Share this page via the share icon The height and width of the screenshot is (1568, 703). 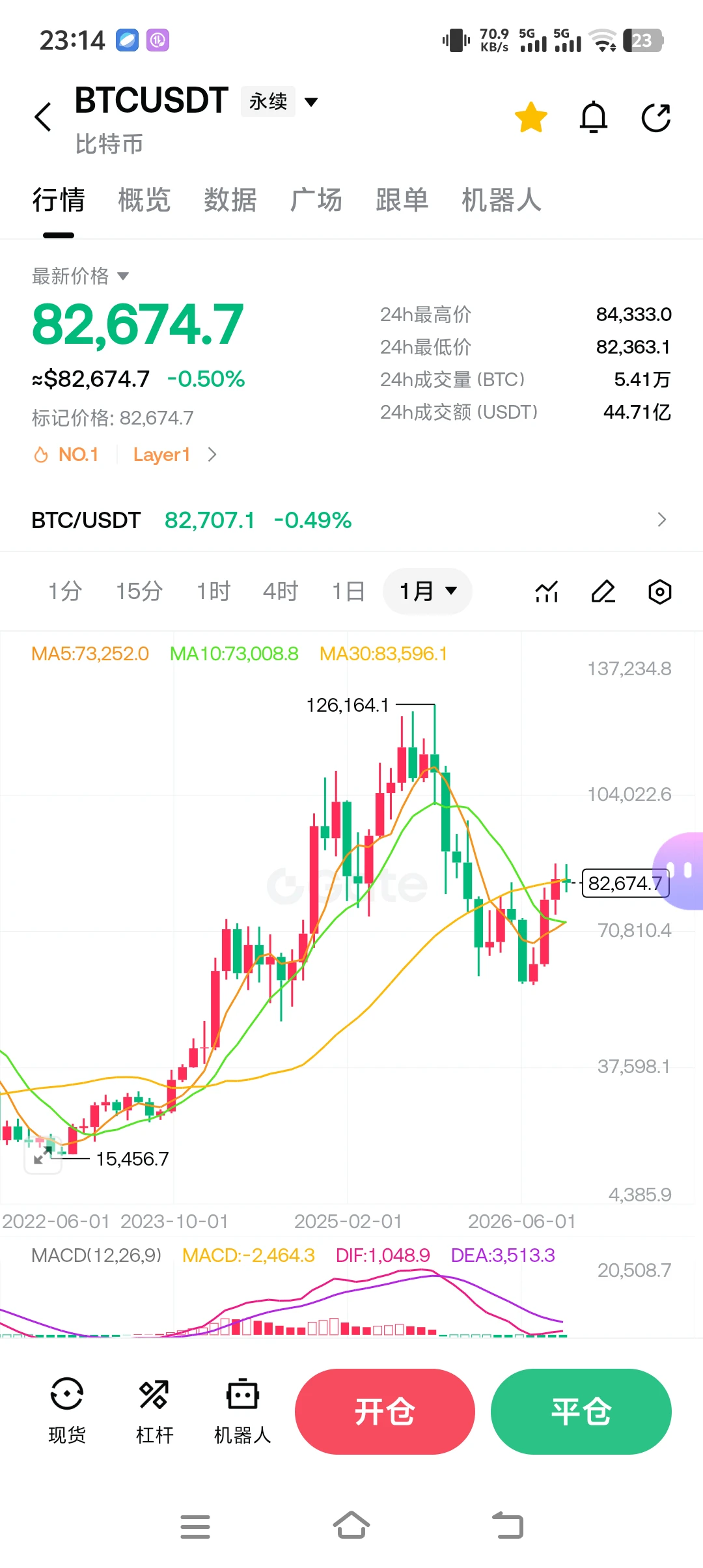[x=655, y=117]
